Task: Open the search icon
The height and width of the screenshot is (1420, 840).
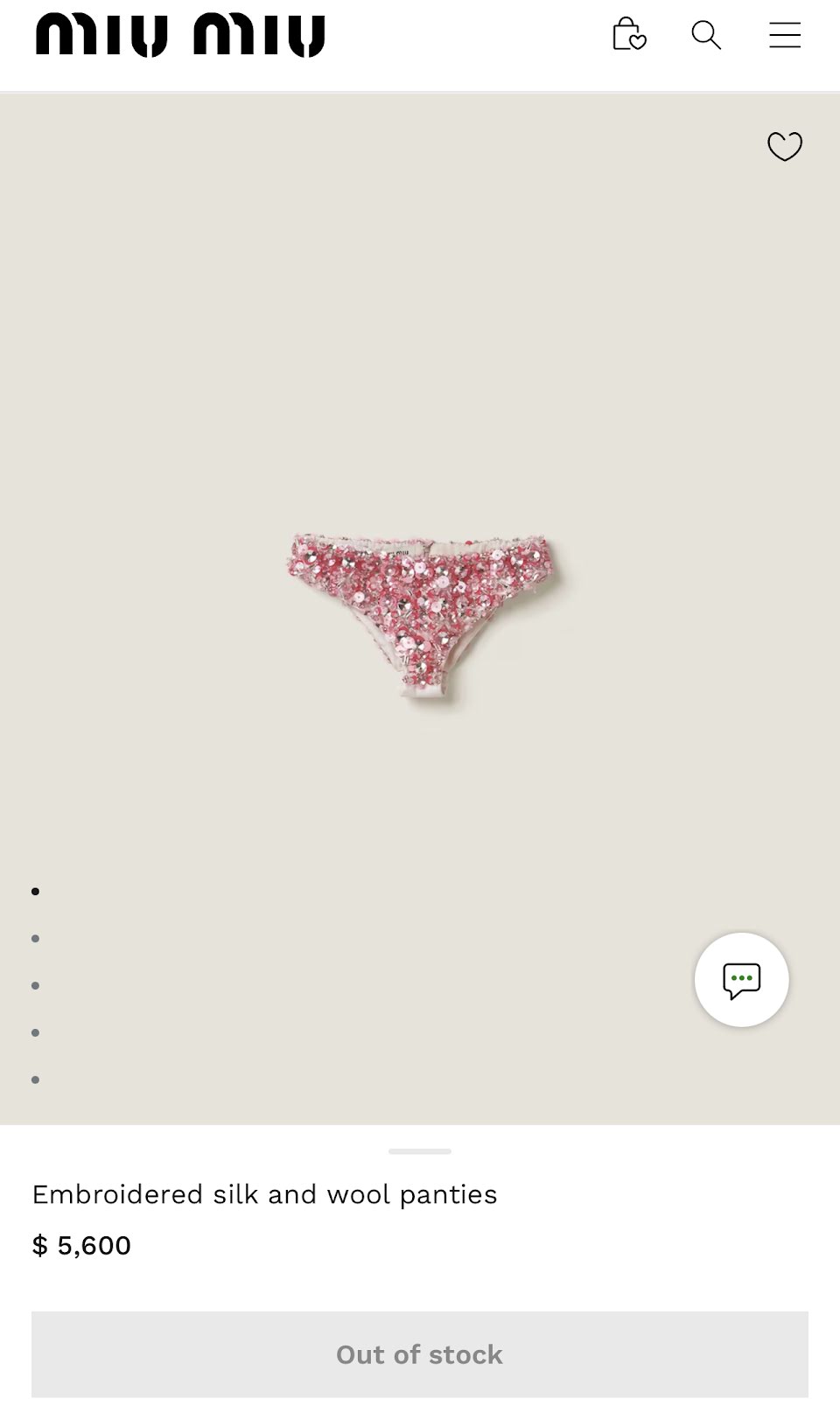Action: point(705,35)
